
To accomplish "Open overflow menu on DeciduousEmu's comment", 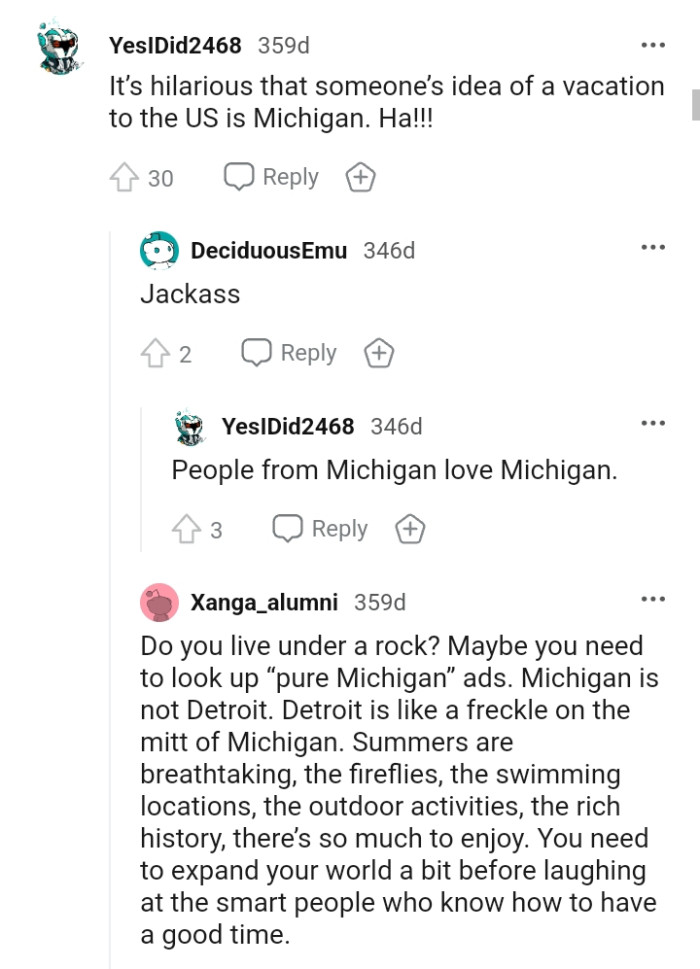I will (653, 247).
